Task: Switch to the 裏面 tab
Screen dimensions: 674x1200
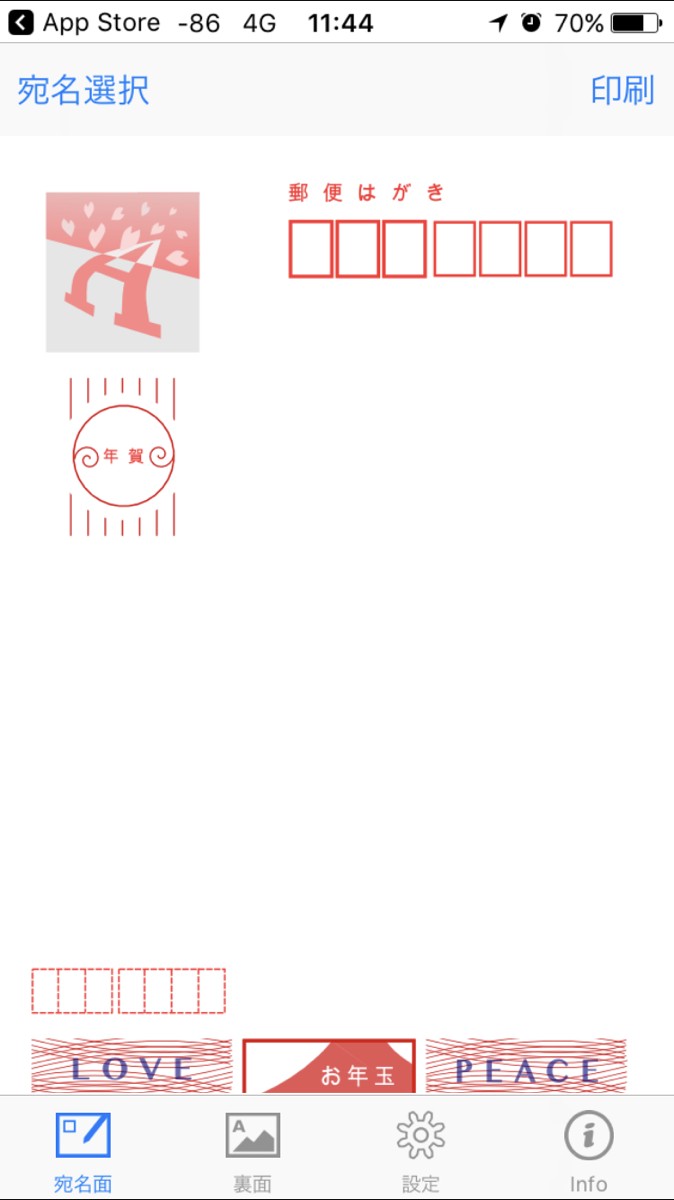Action: point(252,1151)
